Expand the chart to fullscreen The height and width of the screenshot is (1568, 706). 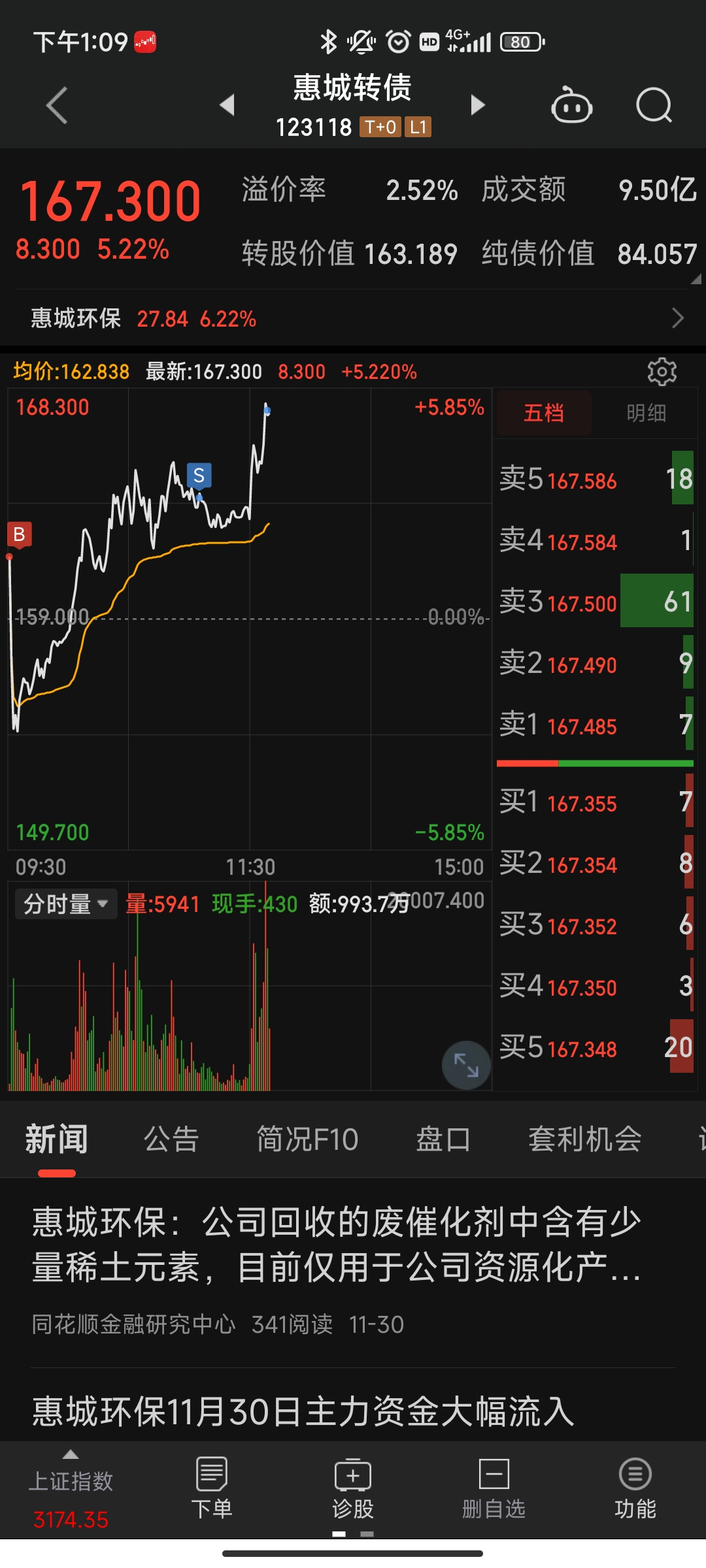coord(466,1065)
